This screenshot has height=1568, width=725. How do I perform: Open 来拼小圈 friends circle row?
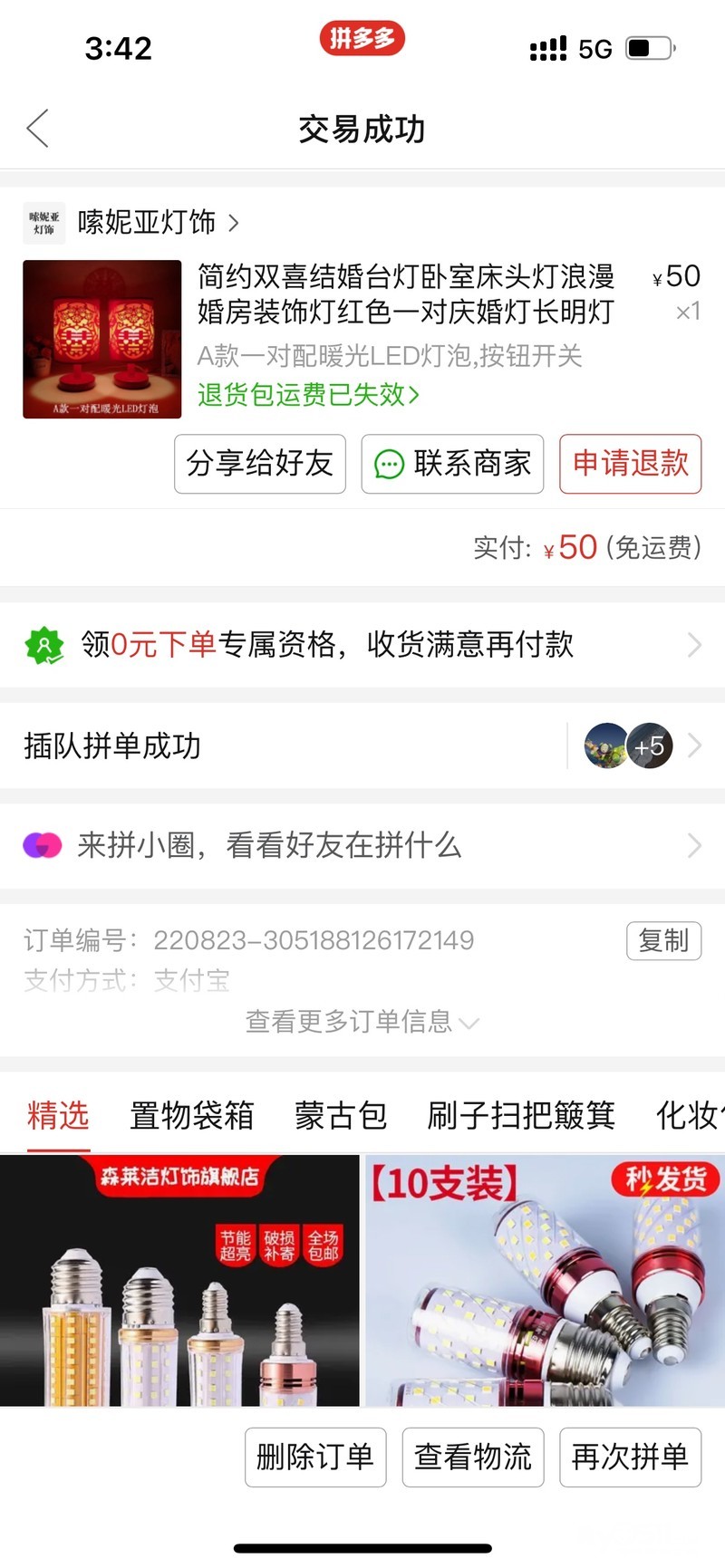pyautogui.click(x=362, y=845)
